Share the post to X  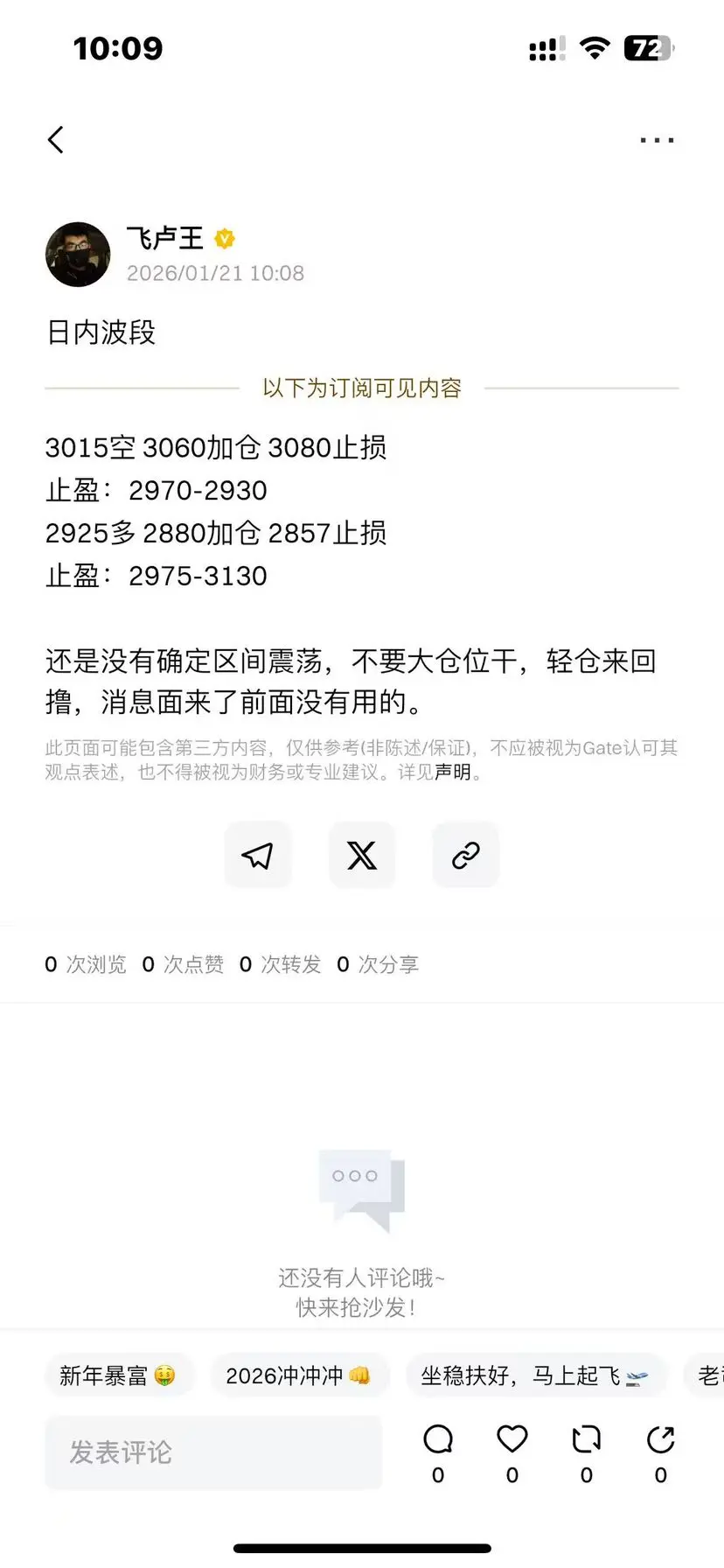point(362,855)
